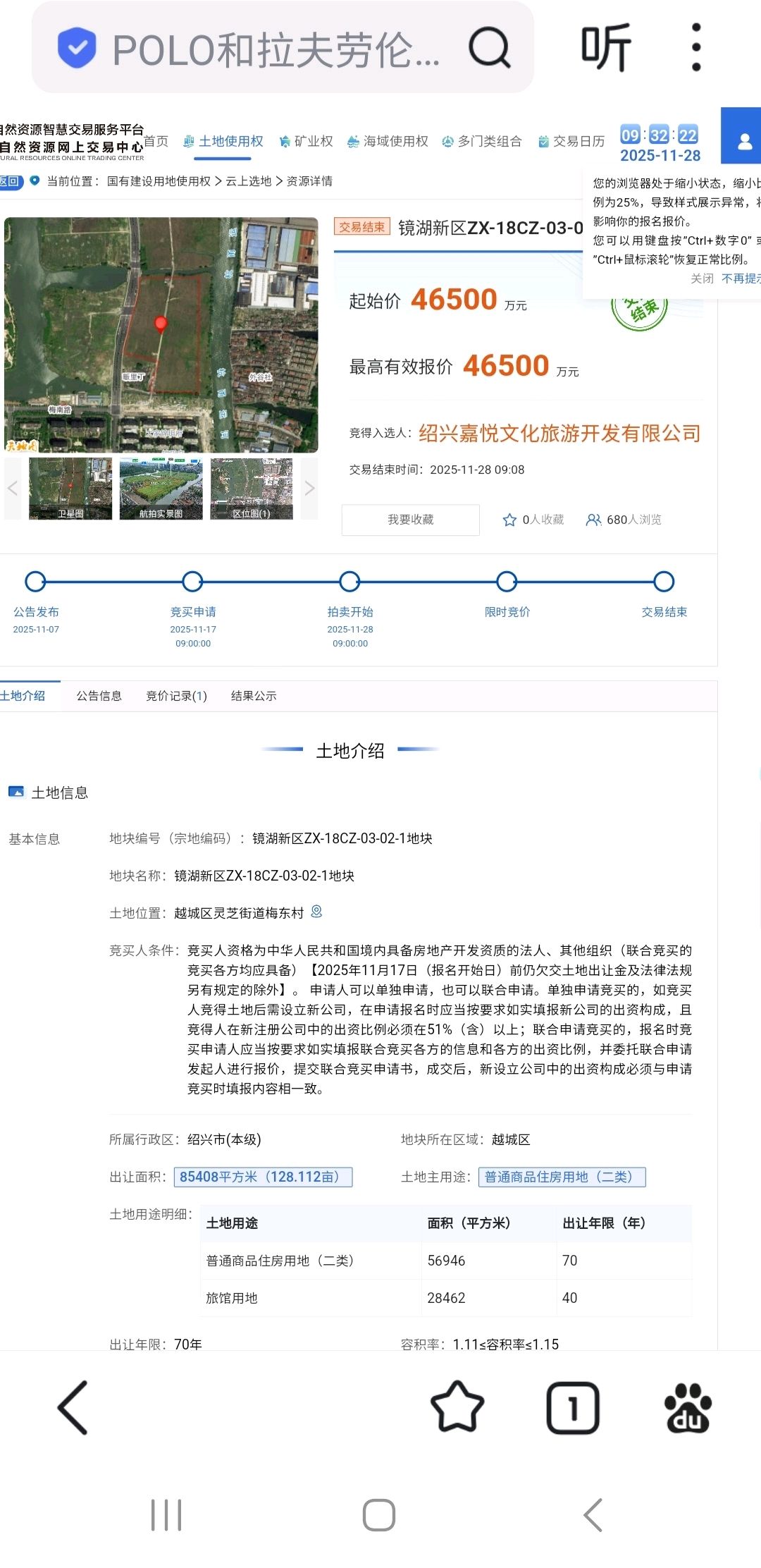Tap 我要收藏 button
This screenshot has height=1568, width=761.
[x=411, y=520]
